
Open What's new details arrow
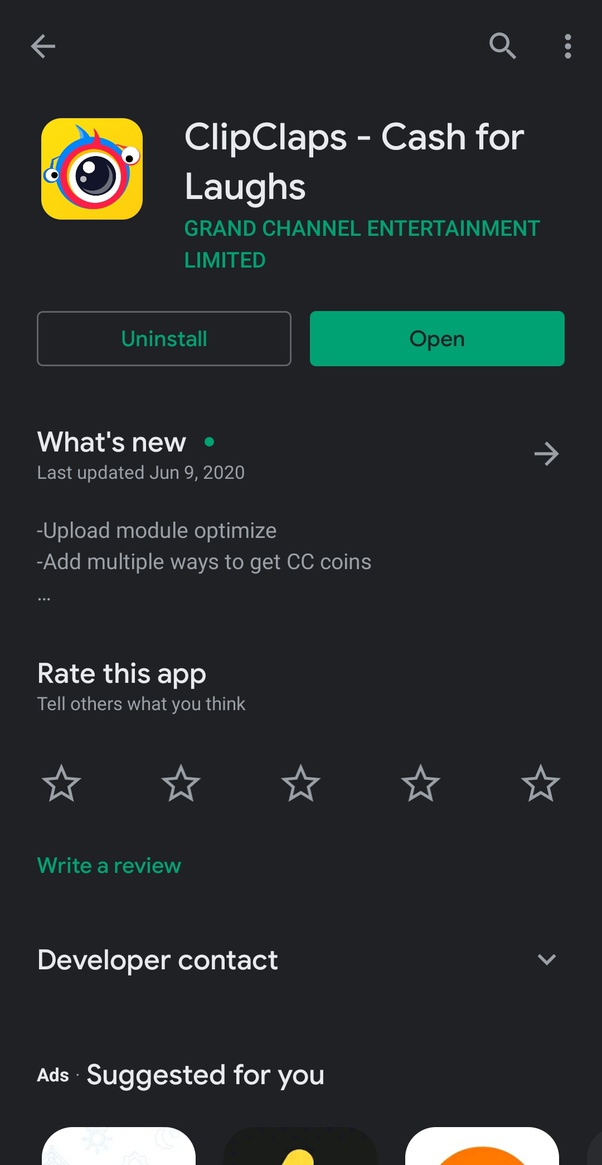coord(546,454)
